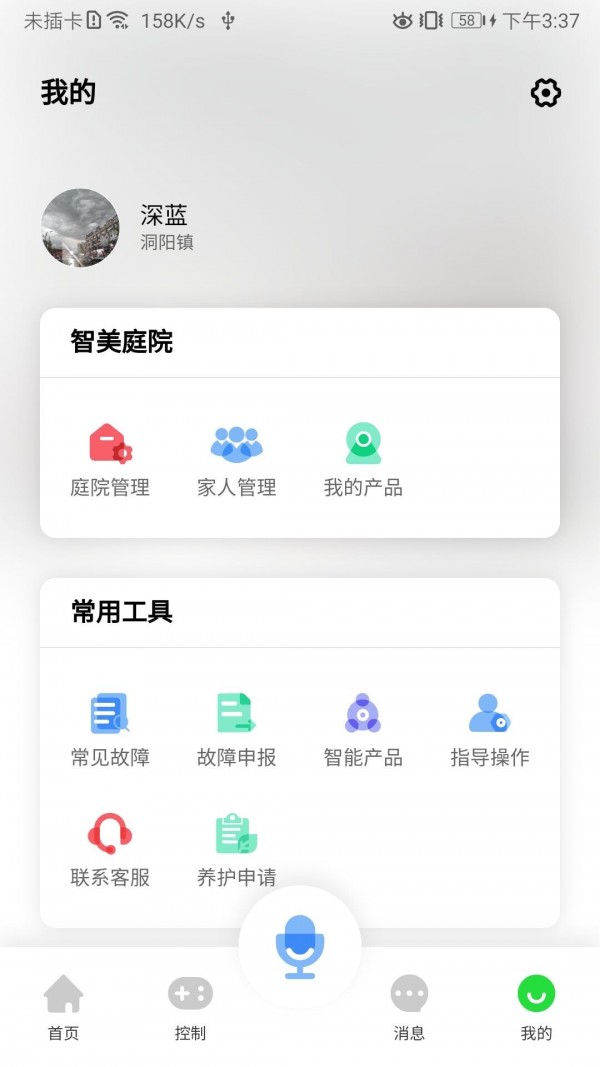
Task: Open 家人管理 (family management)
Action: tap(236, 459)
